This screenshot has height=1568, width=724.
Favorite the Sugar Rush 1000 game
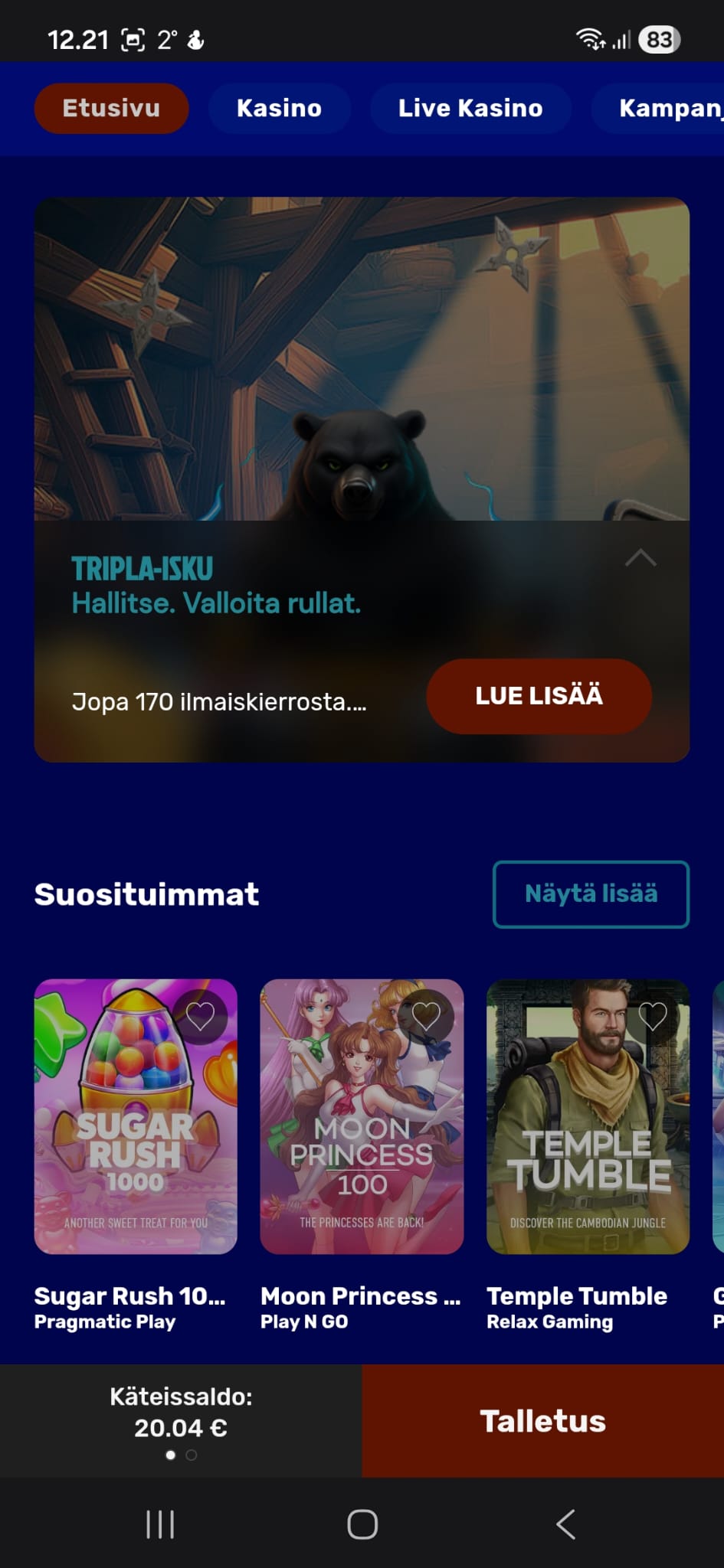201,1016
